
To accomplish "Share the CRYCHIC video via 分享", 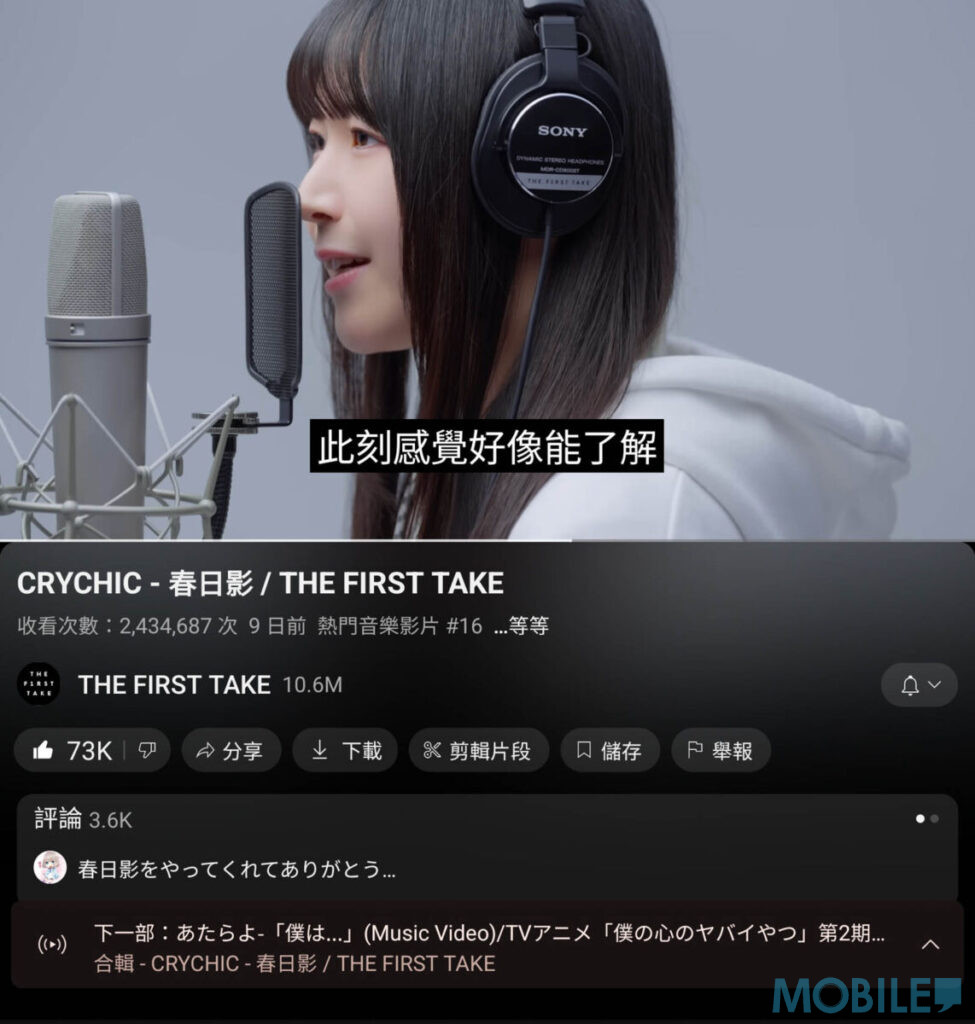I will point(230,751).
